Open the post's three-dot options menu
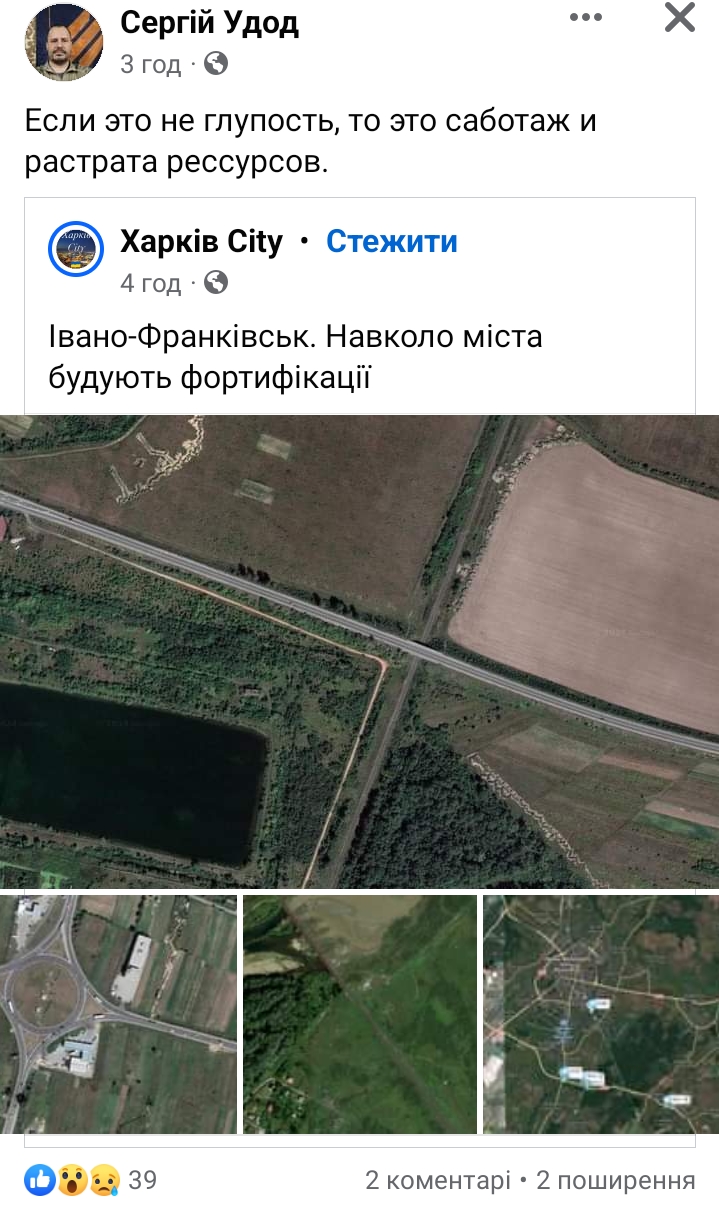 tap(586, 18)
